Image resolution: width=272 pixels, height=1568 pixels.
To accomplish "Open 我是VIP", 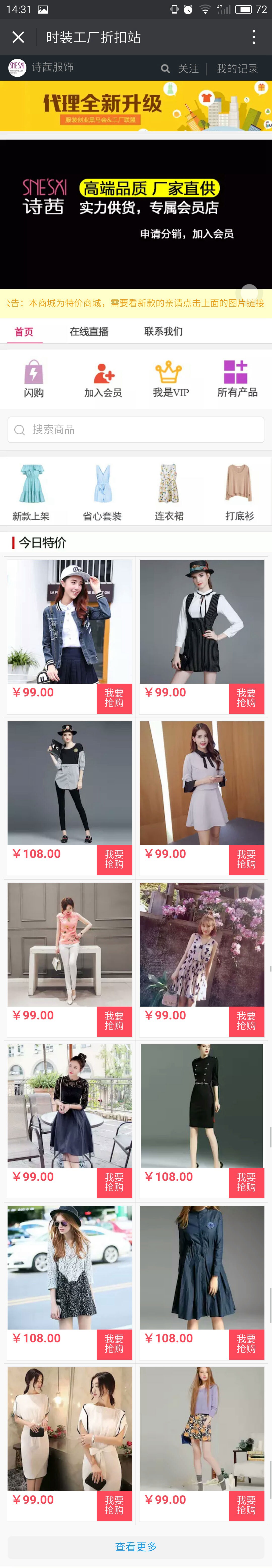I will (170, 378).
